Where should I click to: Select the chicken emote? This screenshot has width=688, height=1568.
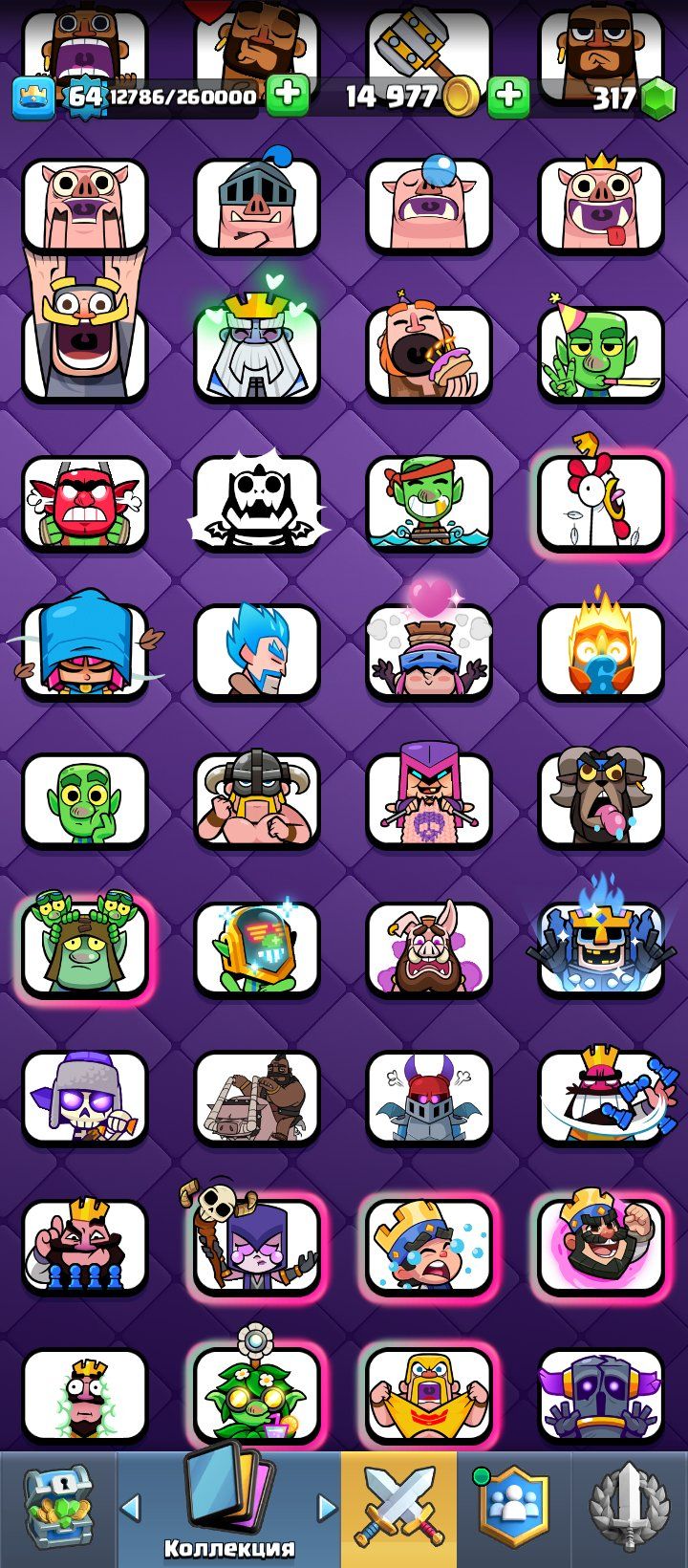tap(601, 502)
